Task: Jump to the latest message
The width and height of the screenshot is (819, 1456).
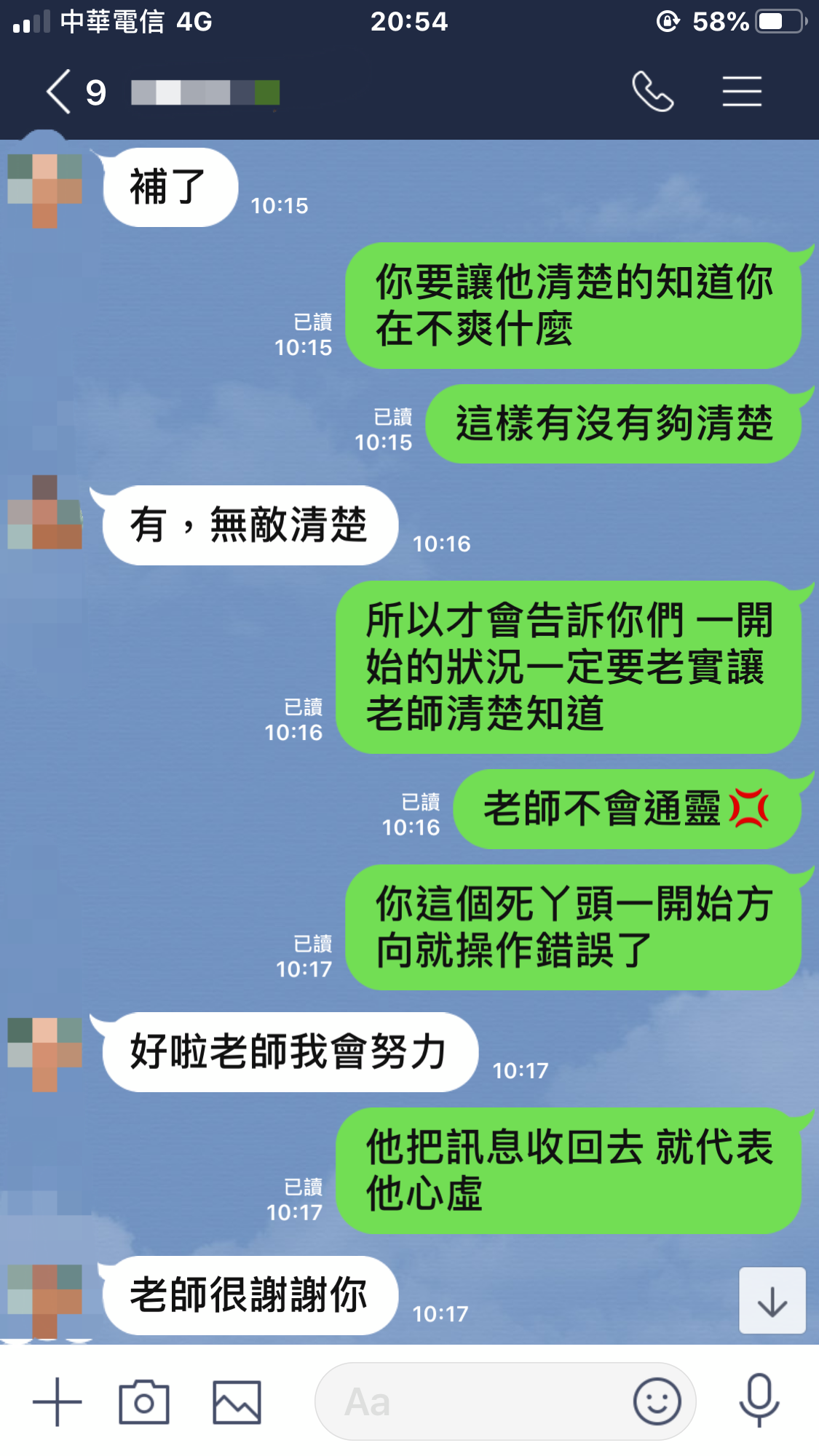Action: (x=772, y=1301)
